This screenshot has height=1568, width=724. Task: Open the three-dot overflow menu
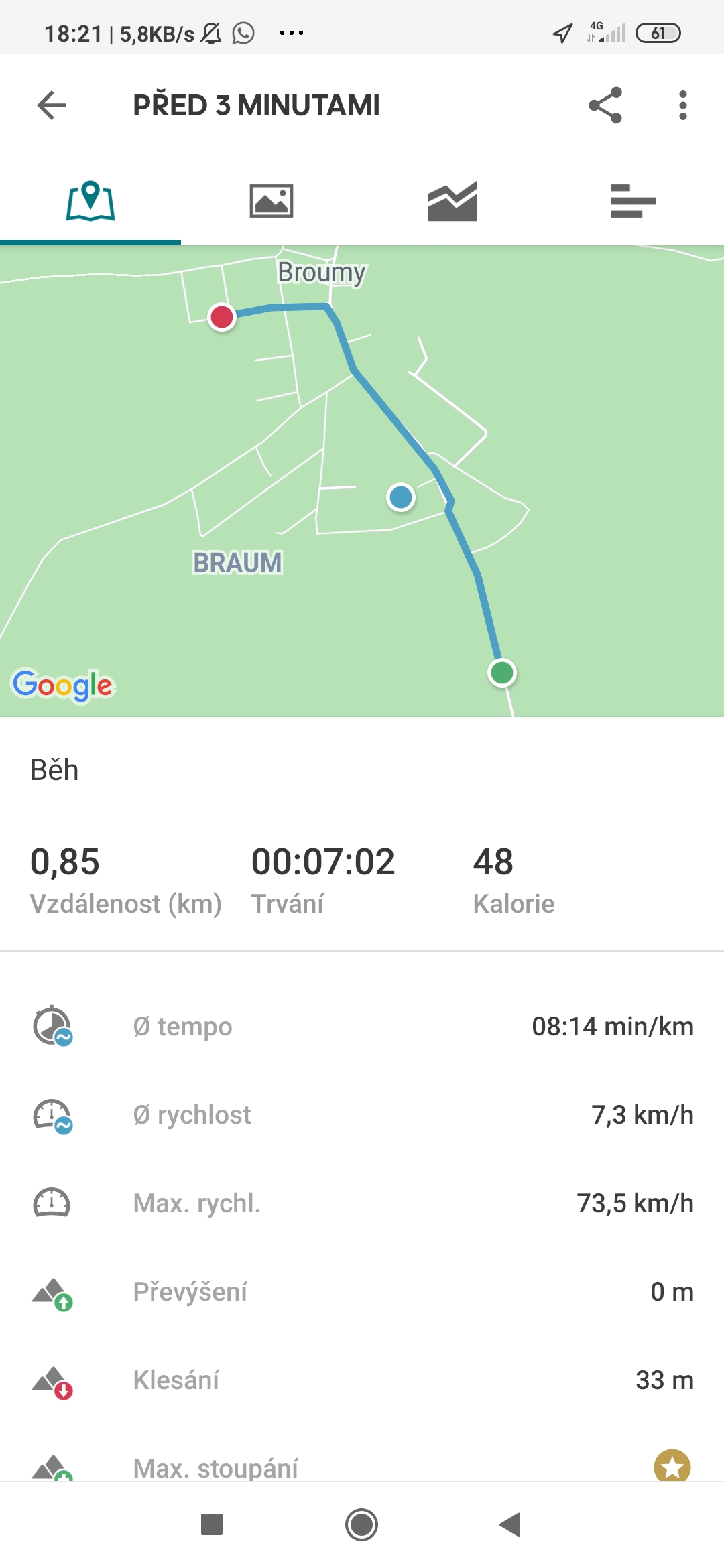pos(682,105)
